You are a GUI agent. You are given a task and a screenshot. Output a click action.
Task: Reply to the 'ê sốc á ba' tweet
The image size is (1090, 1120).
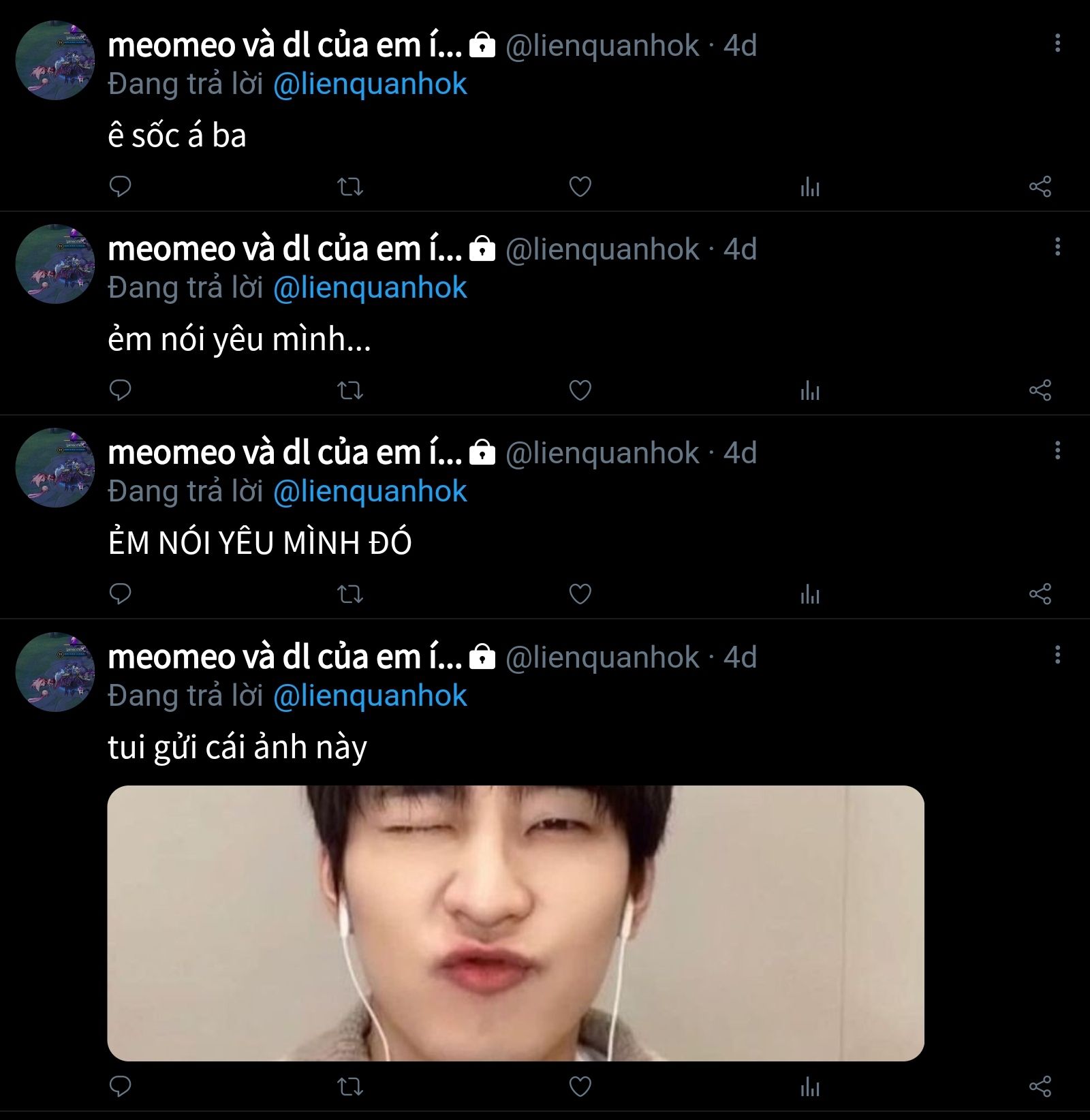120,186
